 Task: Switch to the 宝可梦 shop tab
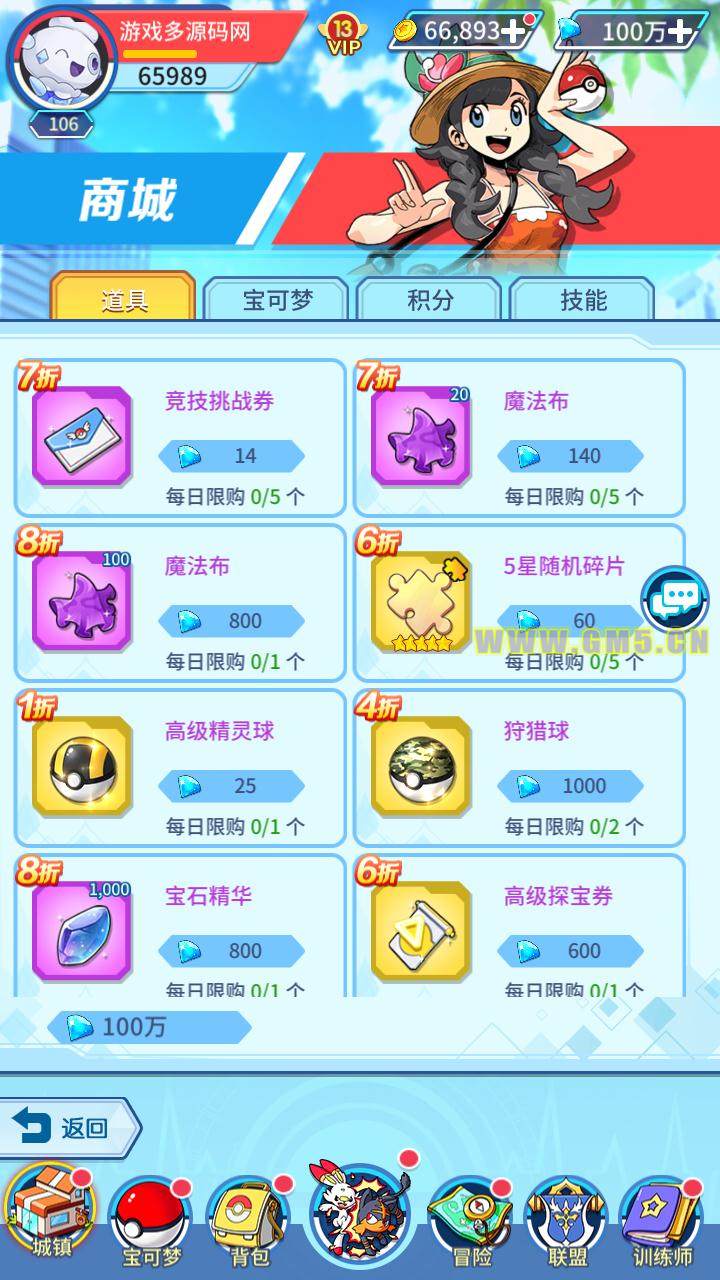coord(277,300)
